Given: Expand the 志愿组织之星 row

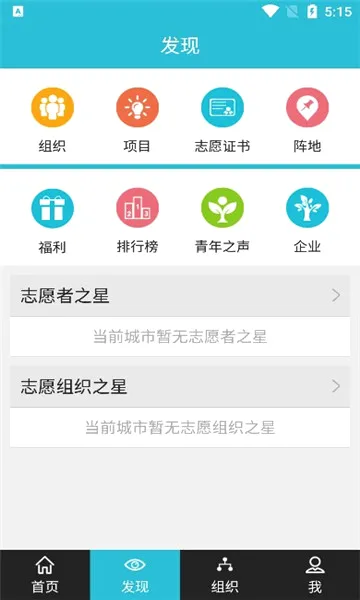Looking at the screenshot, I should [180, 386].
